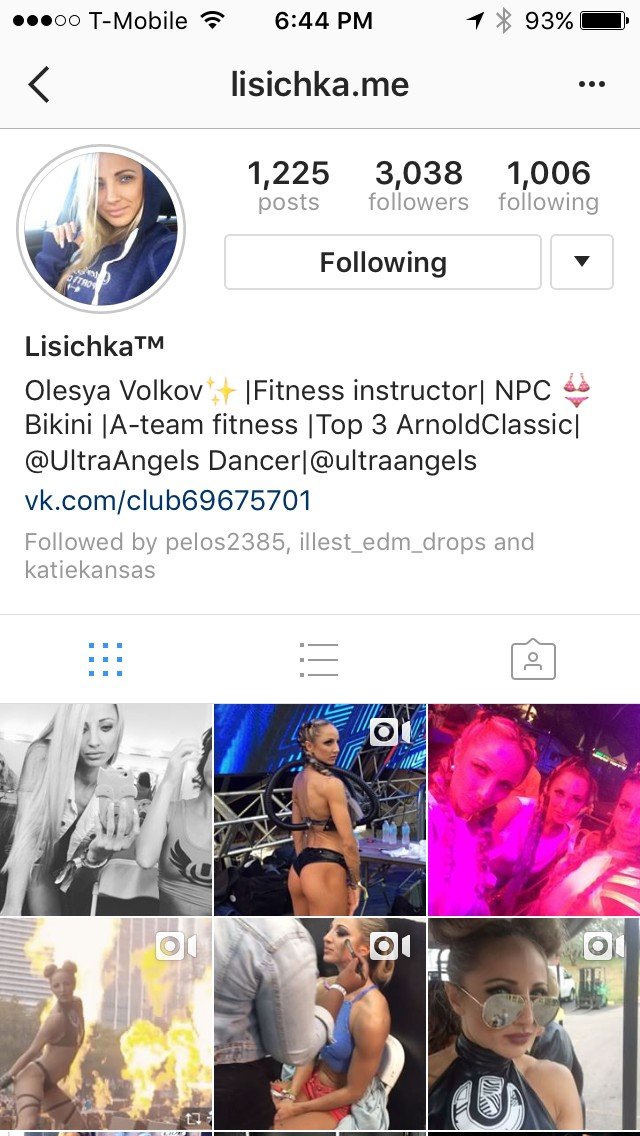Open the backstage bikini video post
The width and height of the screenshot is (640, 1136).
[x=320, y=809]
